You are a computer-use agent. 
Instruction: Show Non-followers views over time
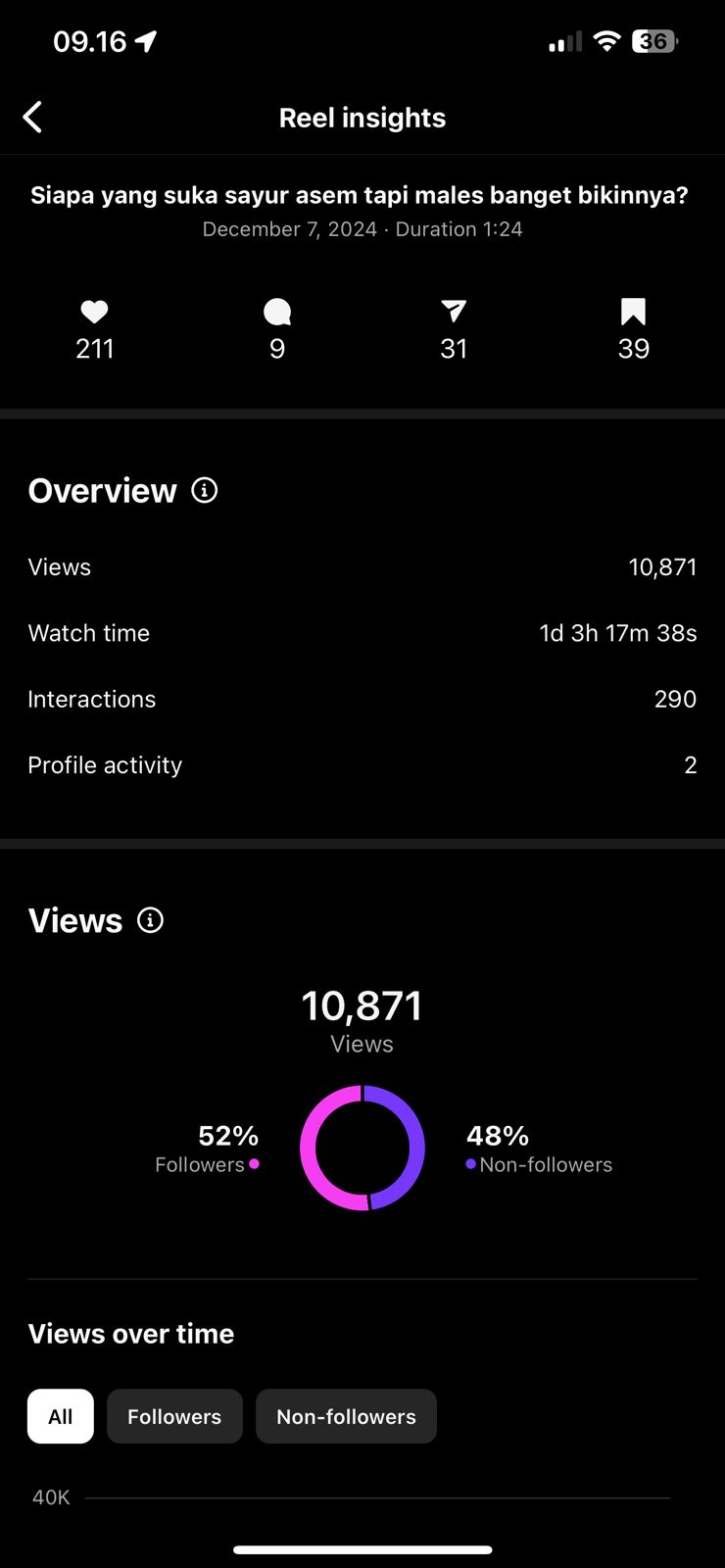[x=346, y=1416]
